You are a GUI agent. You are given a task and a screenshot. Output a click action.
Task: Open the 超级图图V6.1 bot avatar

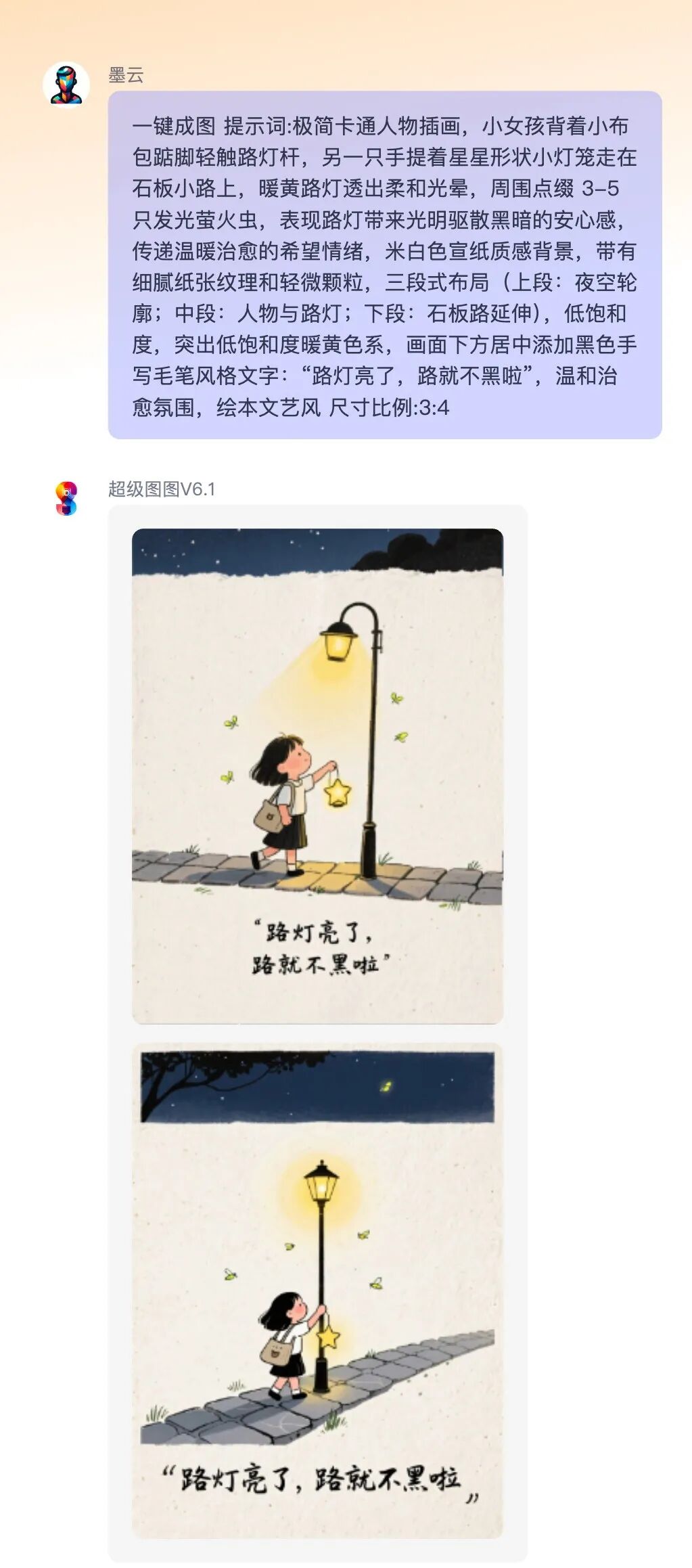pyautogui.click(x=66, y=498)
